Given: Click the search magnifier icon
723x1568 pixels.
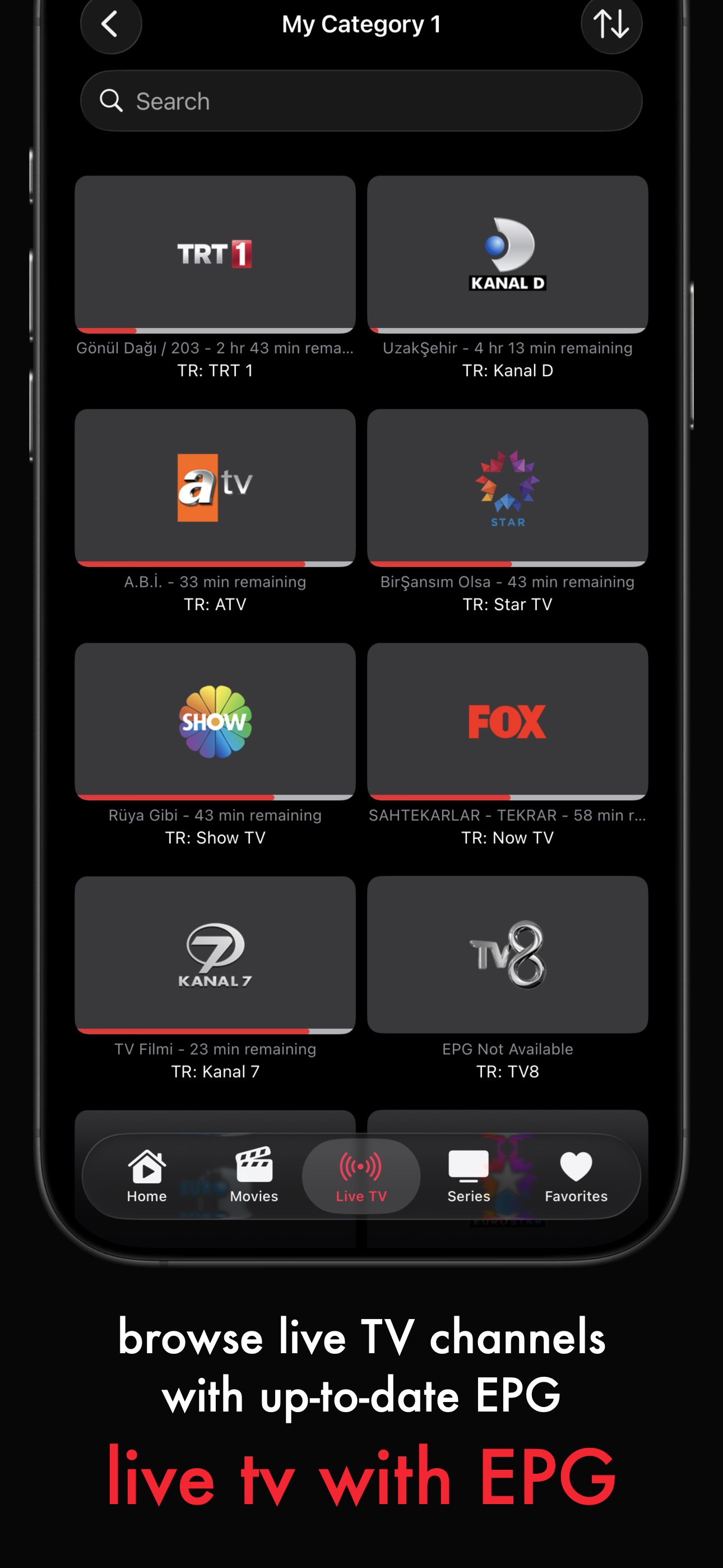Looking at the screenshot, I should point(112,101).
